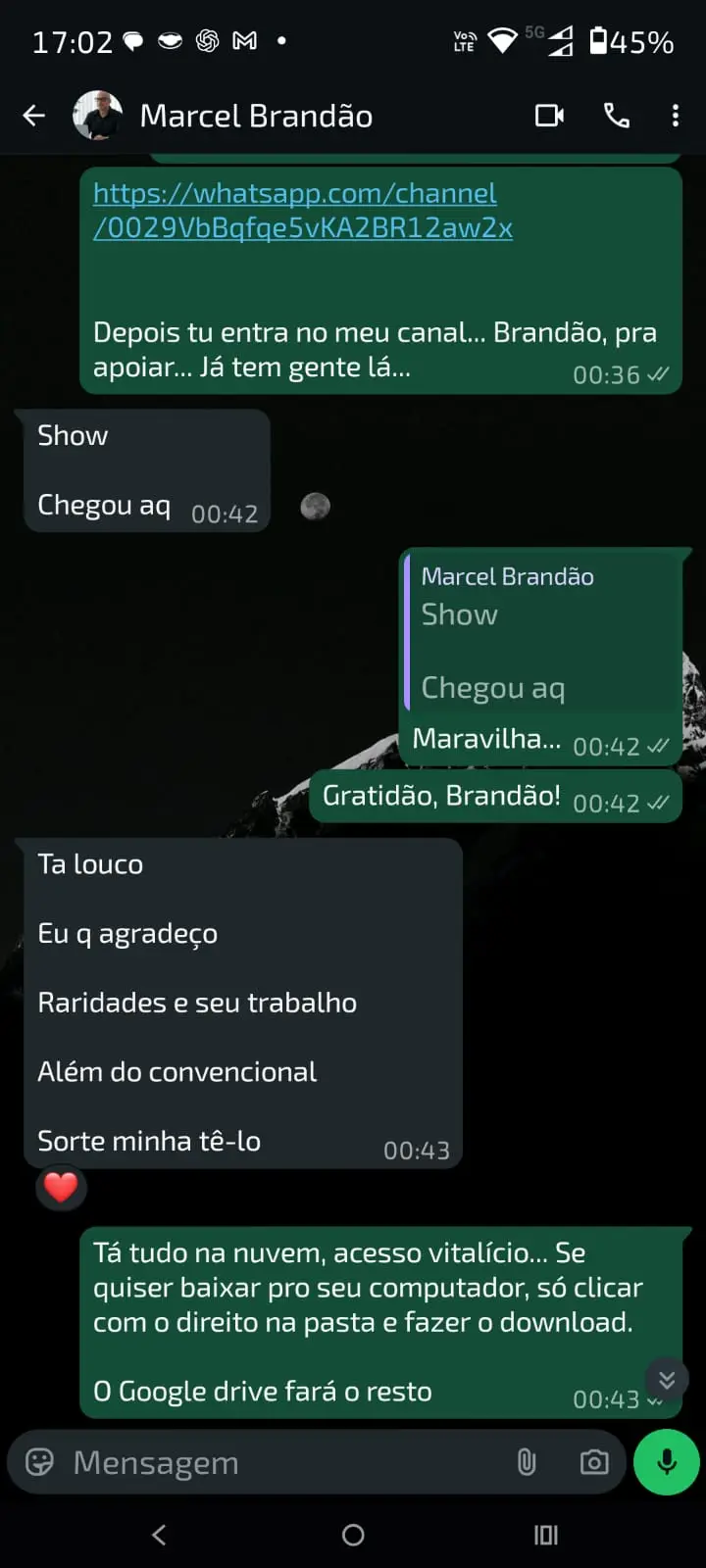706x1568 pixels.
Task: Record a voice message with the microphone
Action: pos(665,1461)
